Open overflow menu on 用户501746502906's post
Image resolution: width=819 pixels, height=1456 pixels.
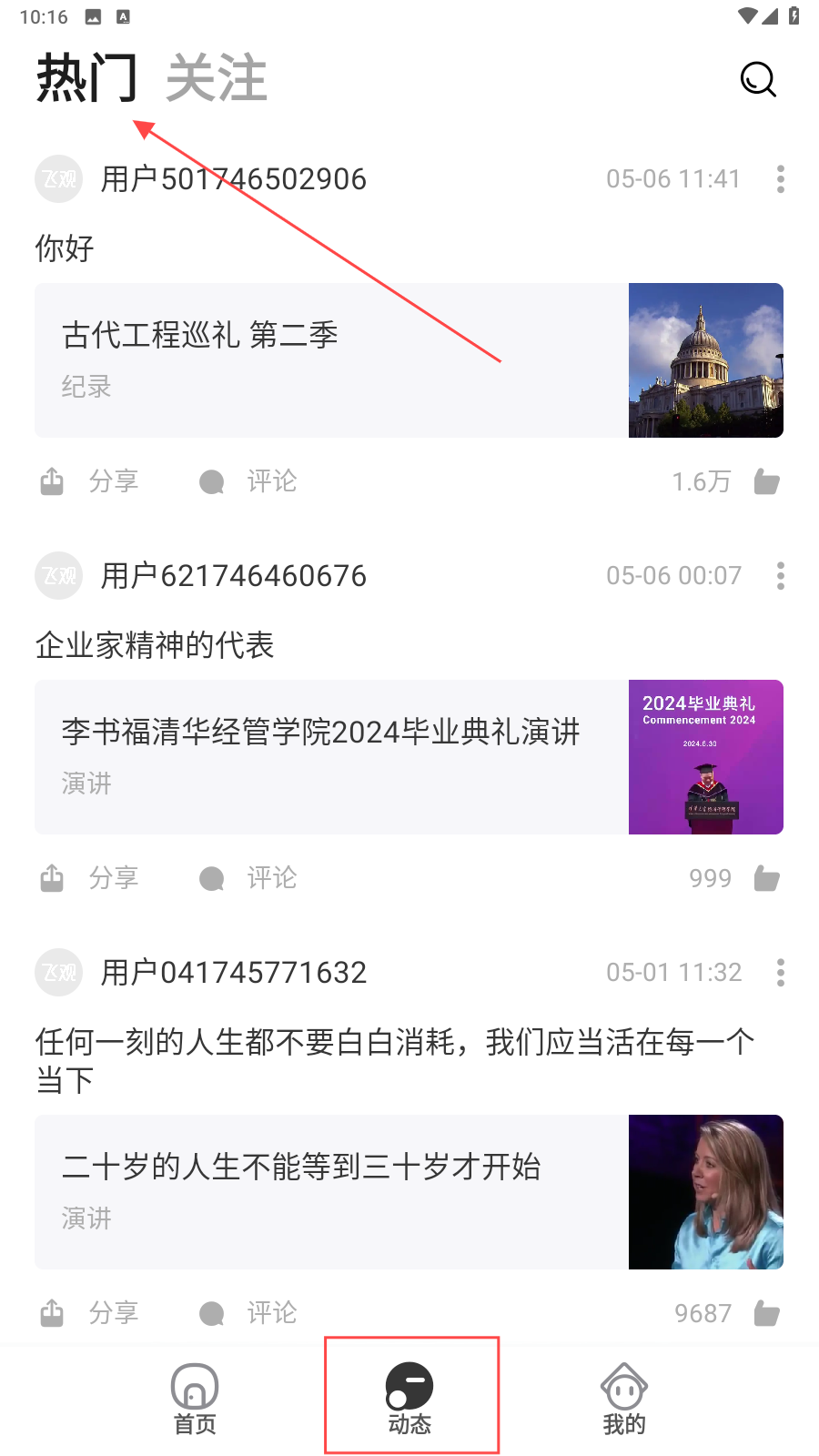point(780,179)
